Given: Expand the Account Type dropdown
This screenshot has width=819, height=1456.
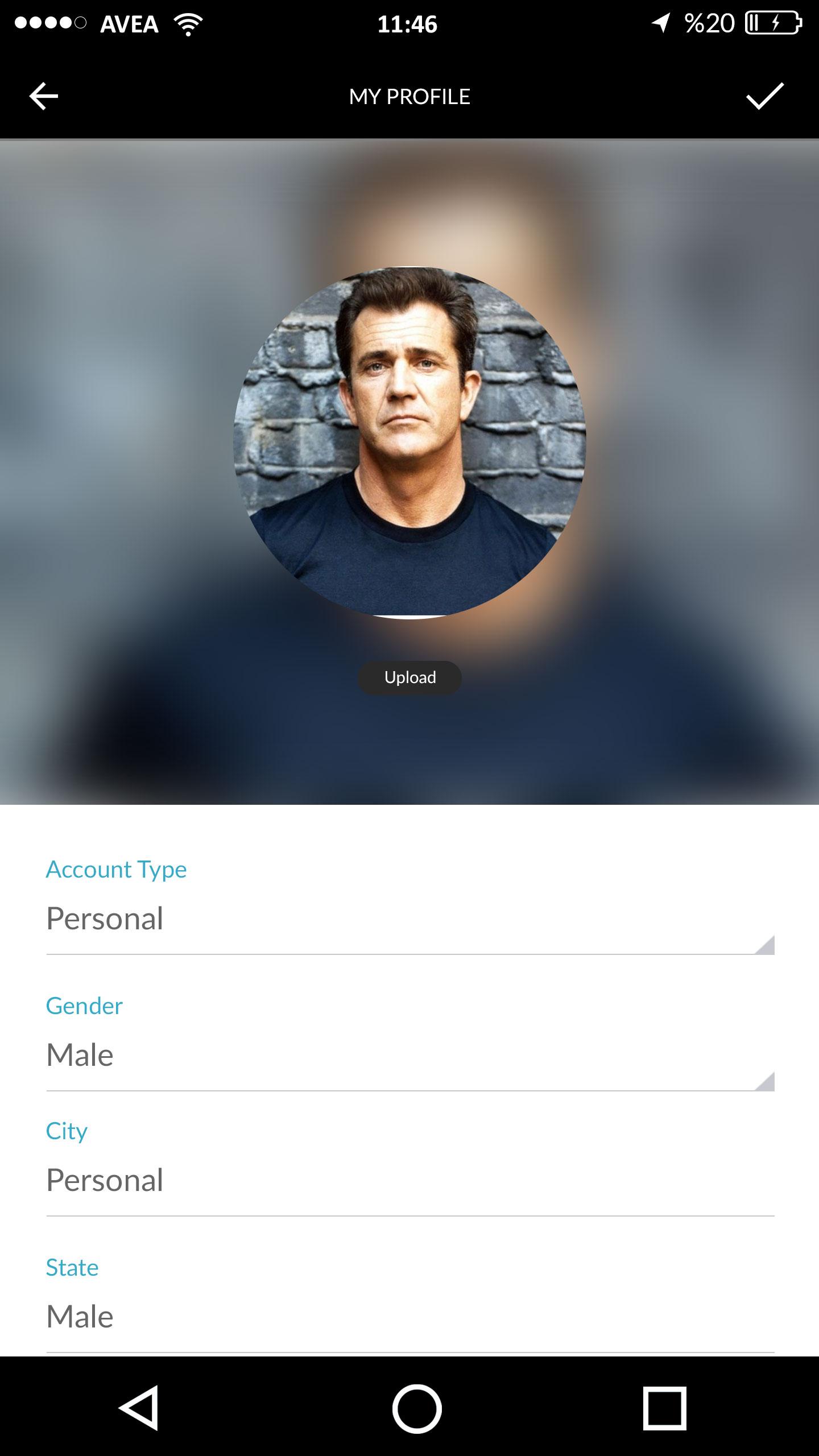Looking at the screenshot, I should (409, 919).
